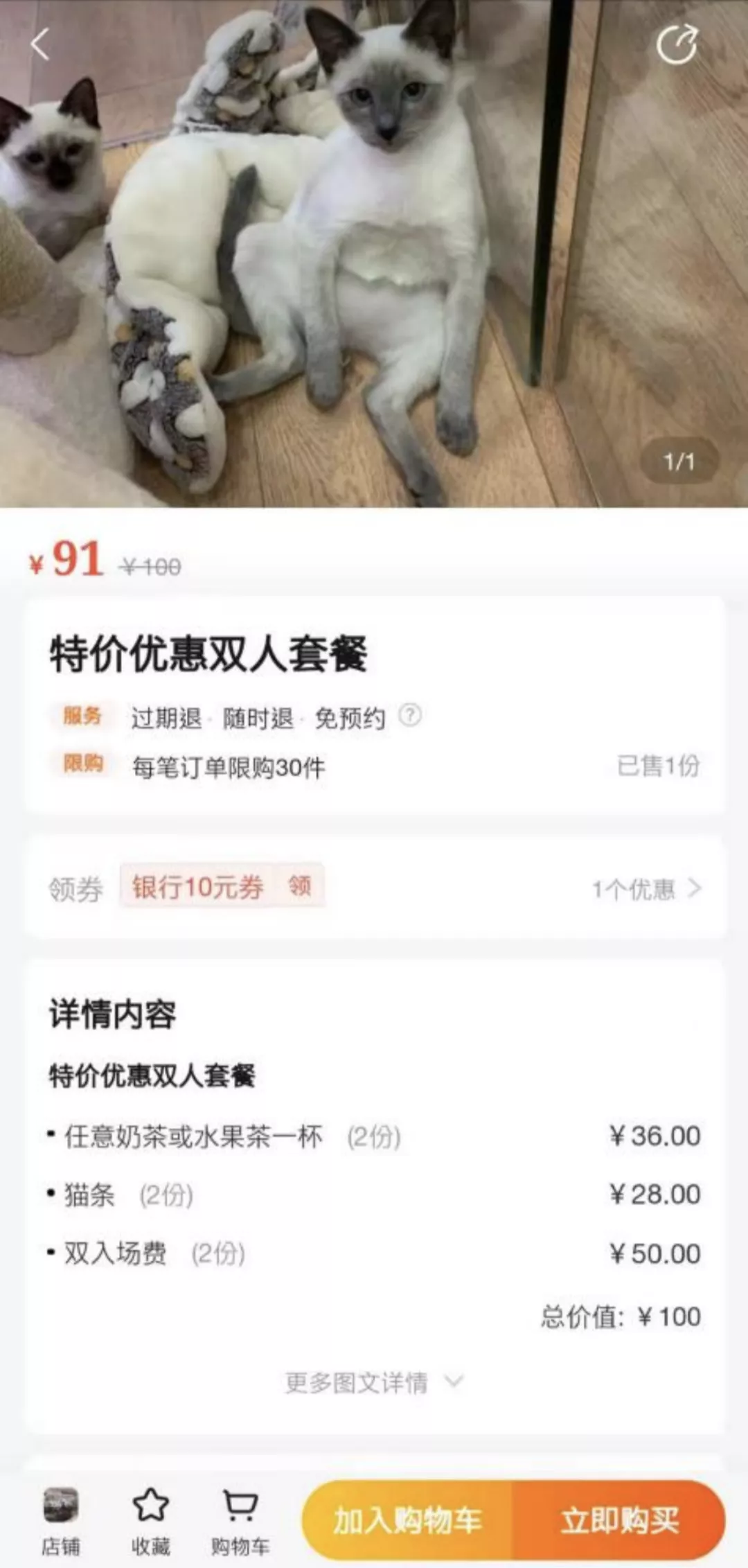Open the 1个优惠 discount list
This screenshot has width=748, height=1568.
tap(646, 889)
